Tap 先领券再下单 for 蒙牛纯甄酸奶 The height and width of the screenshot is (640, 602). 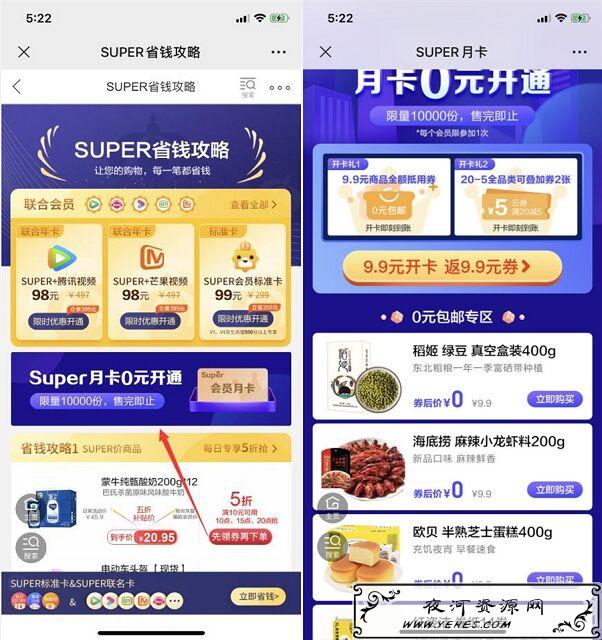pyautogui.click(x=242, y=537)
